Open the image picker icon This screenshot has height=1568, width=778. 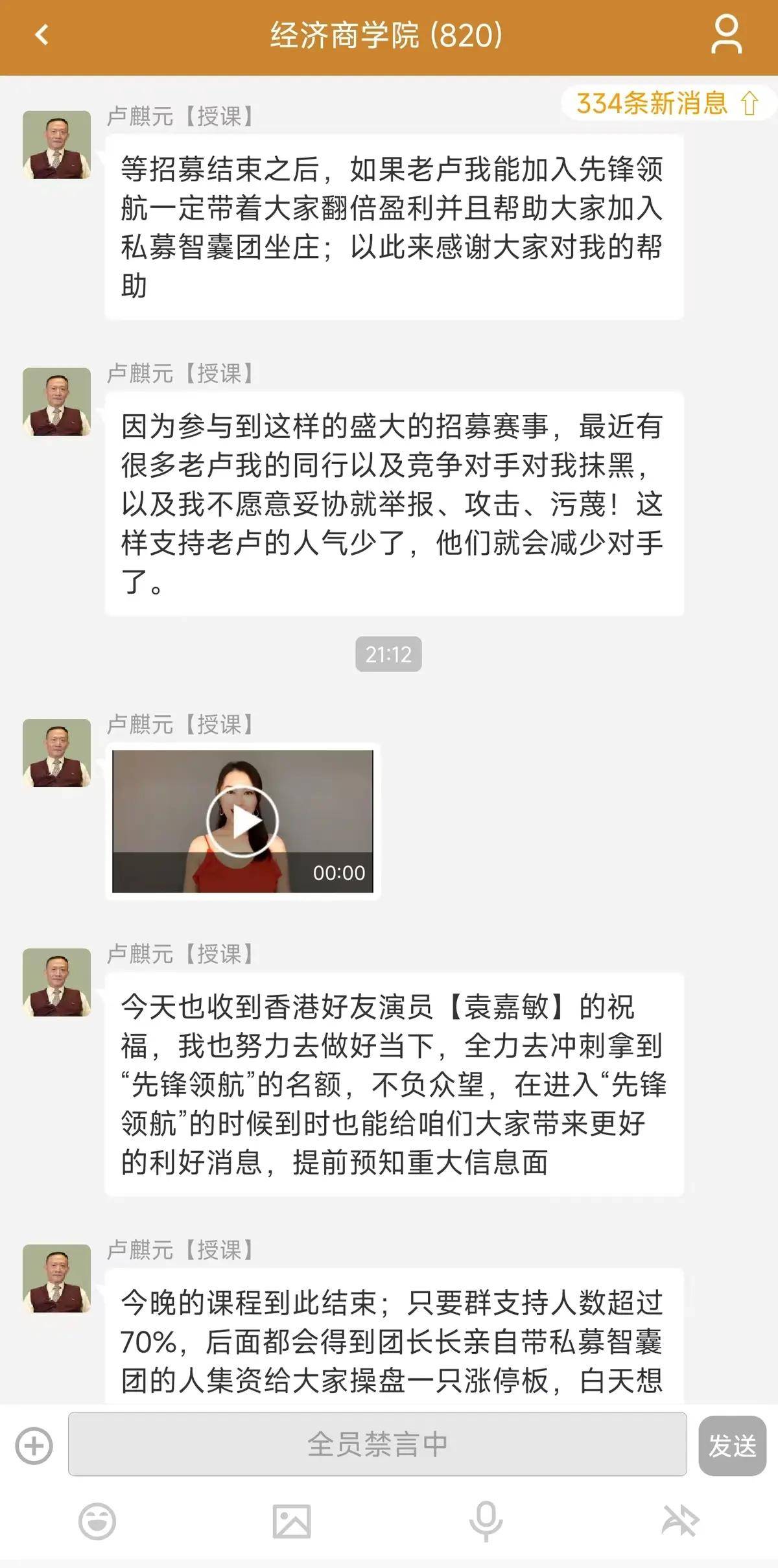[291, 1521]
